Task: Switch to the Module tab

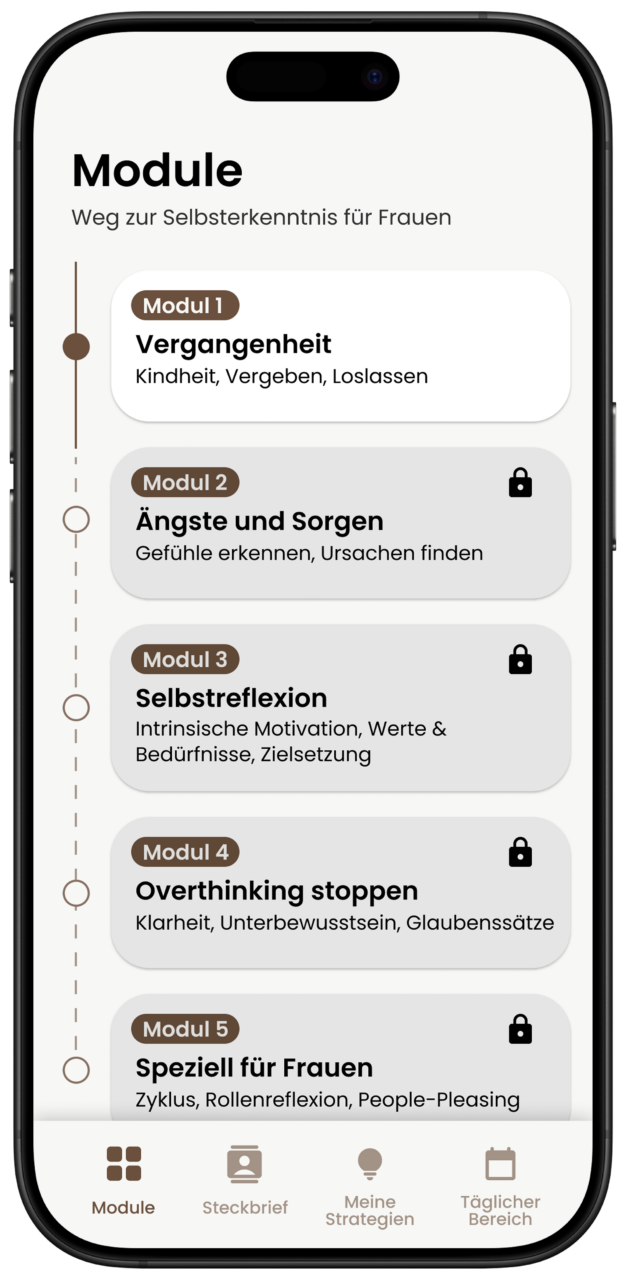Action: (123, 1180)
